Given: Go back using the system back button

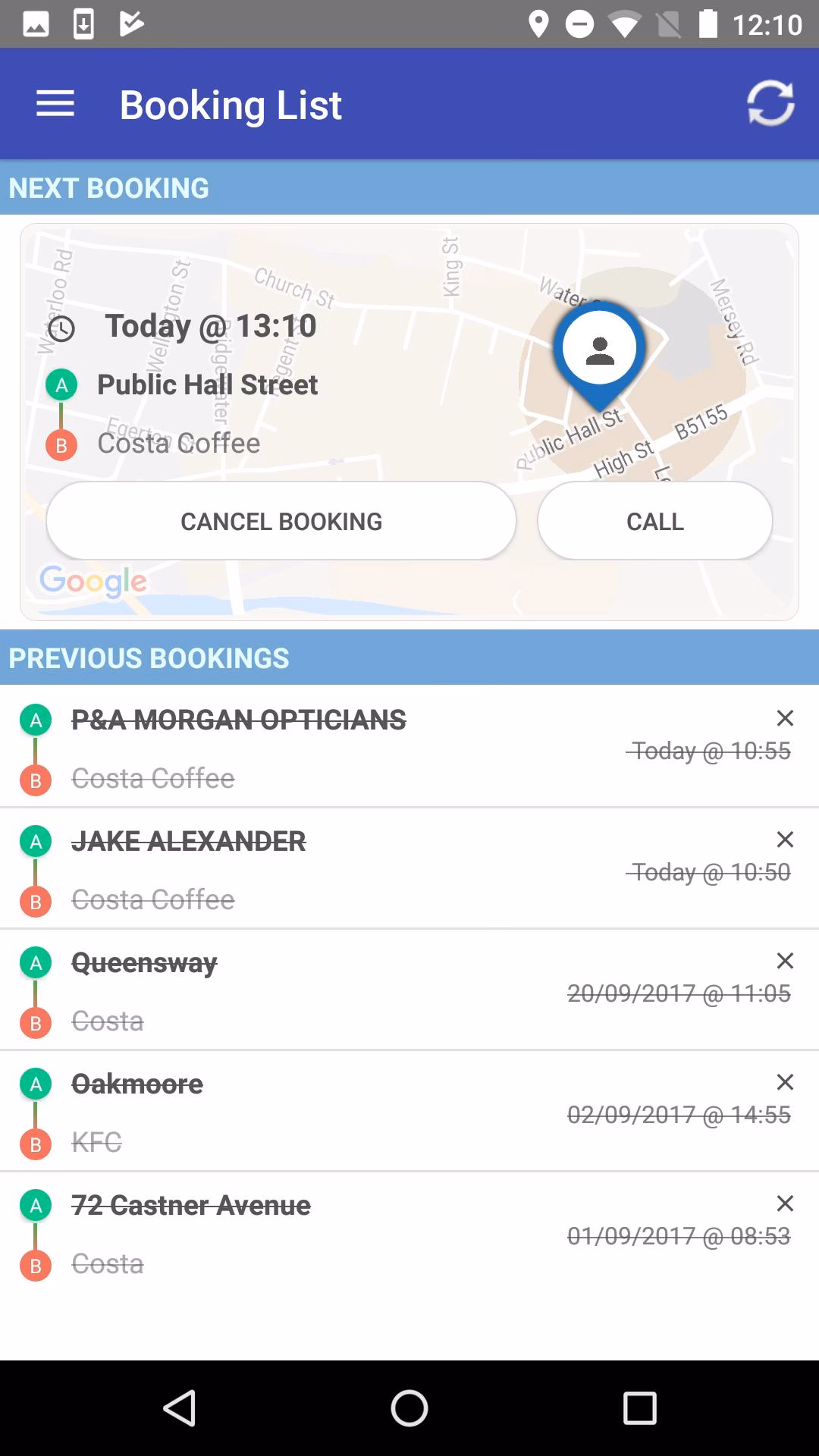Looking at the screenshot, I should coord(180,1408).
